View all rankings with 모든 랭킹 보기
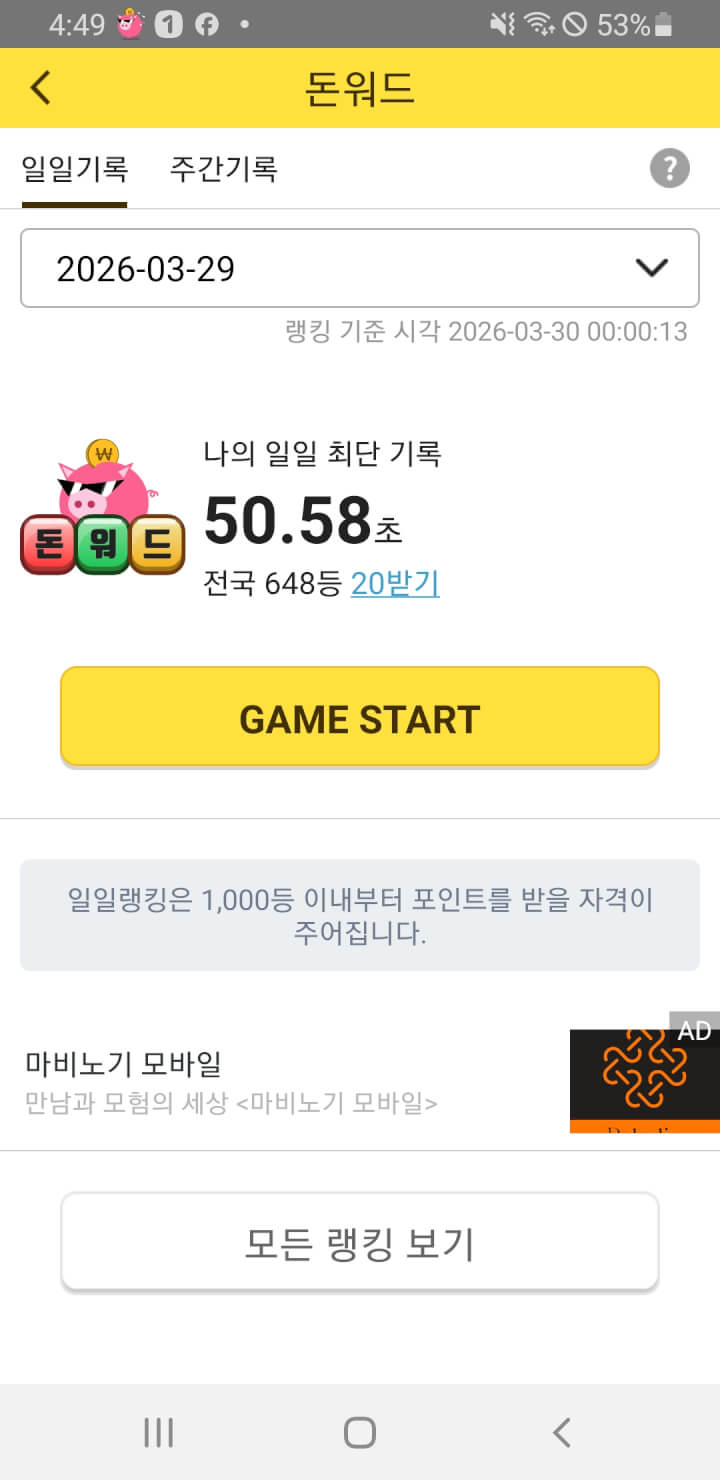This screenshot has width=720, height=1480. coord(360,1243)
